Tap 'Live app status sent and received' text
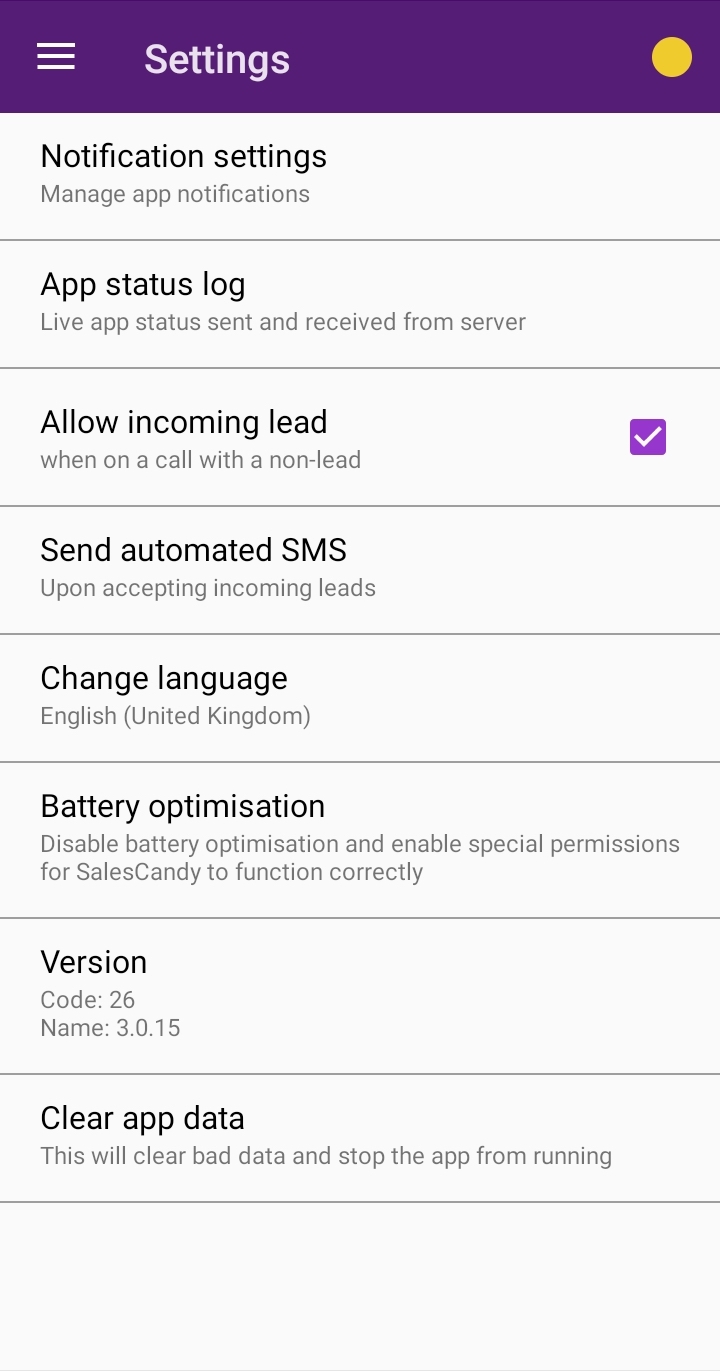Viewport: 720px width, 1371px height. click(282, 322)
